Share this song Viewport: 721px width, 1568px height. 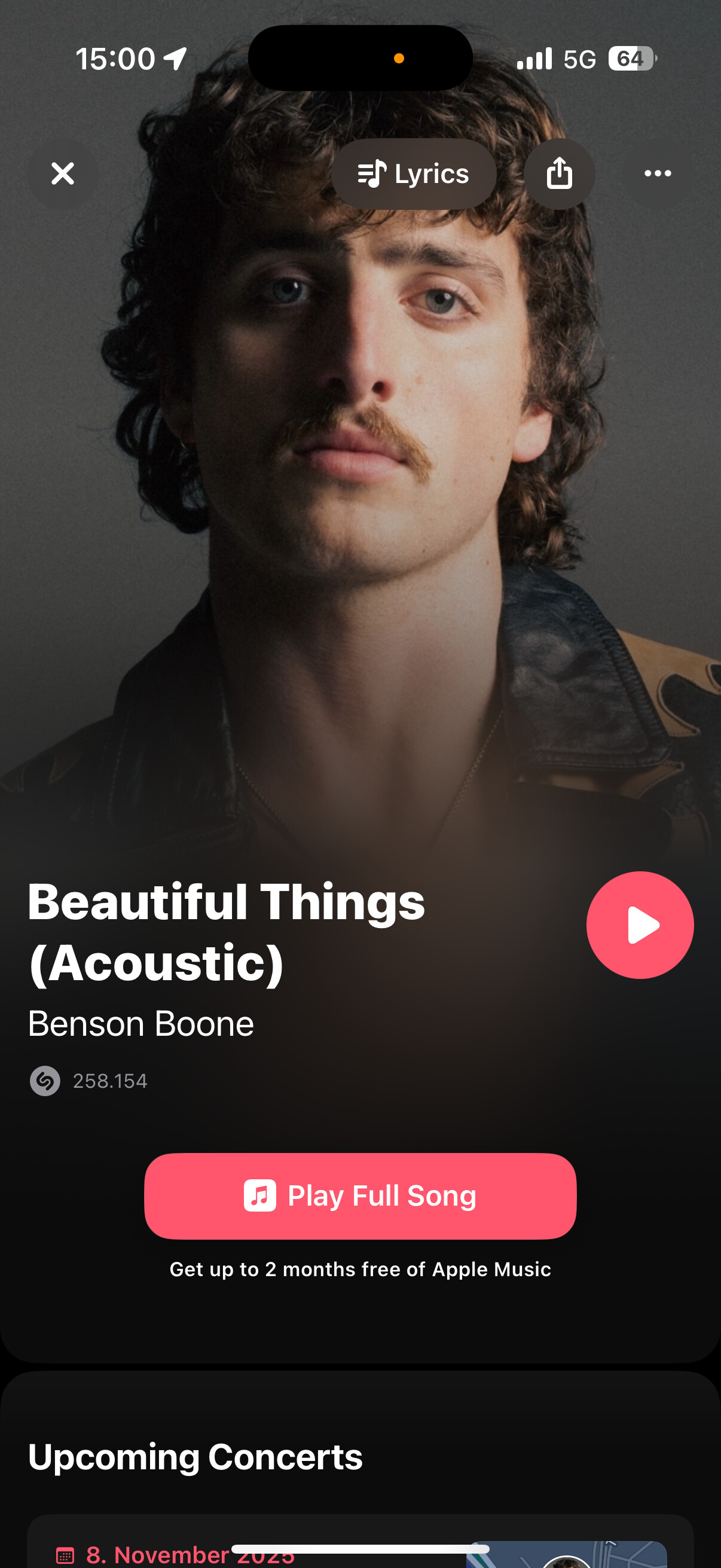point(559,174)
